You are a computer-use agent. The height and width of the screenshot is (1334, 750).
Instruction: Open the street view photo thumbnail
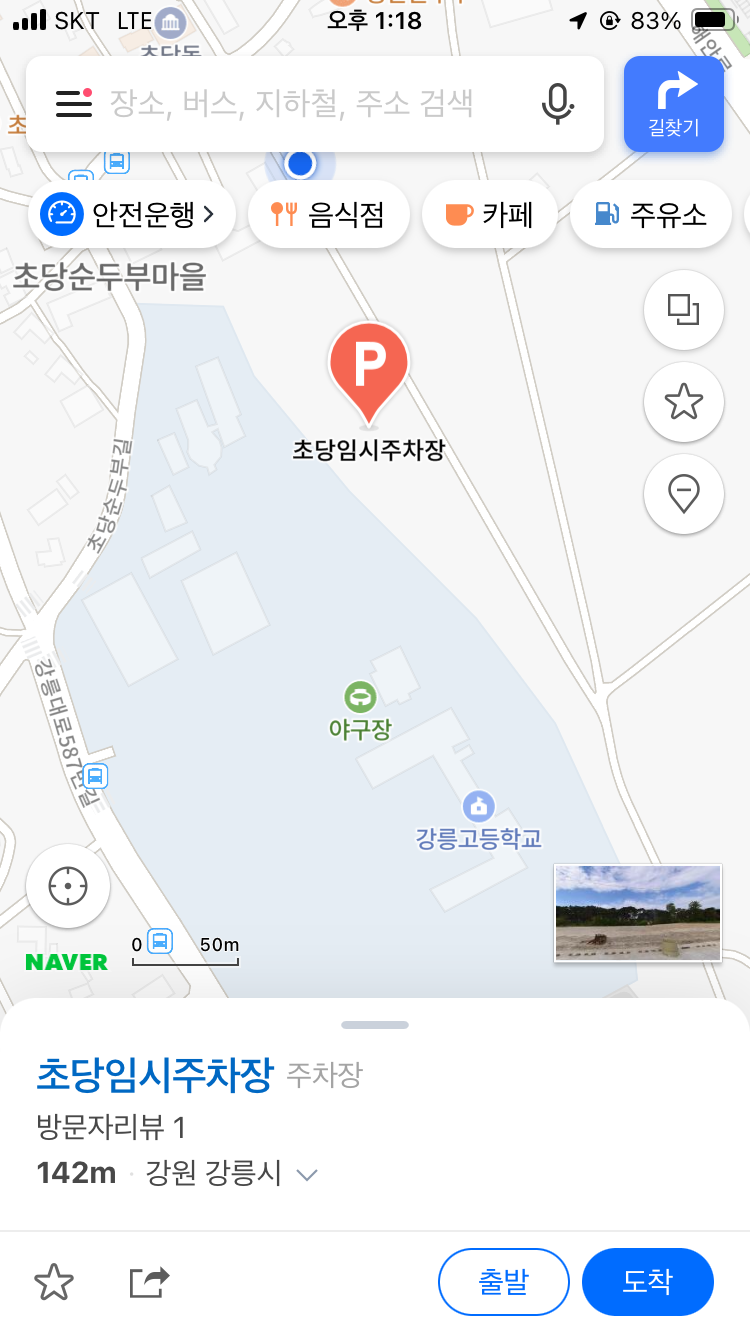(637, 912)
